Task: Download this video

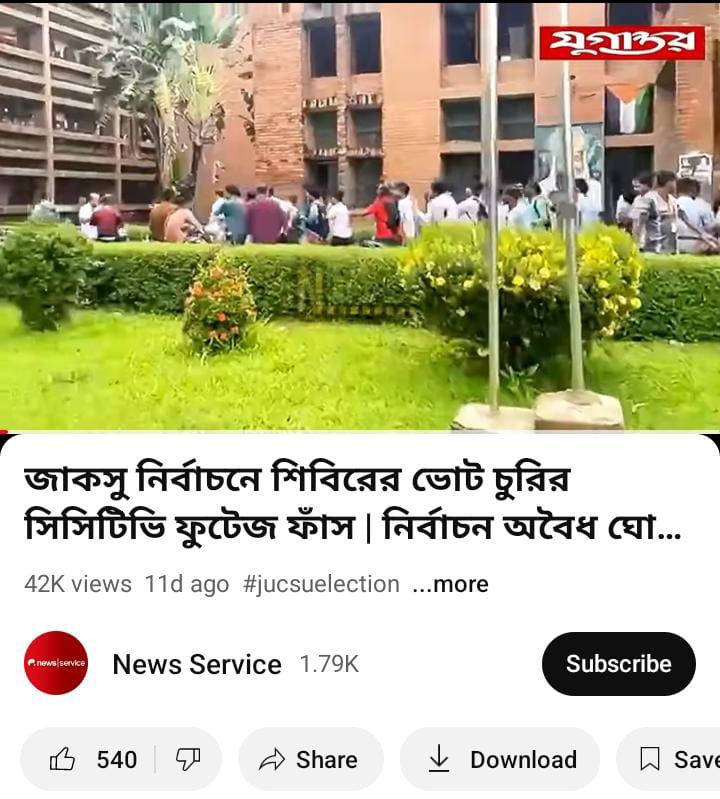Action: point(501,760)
